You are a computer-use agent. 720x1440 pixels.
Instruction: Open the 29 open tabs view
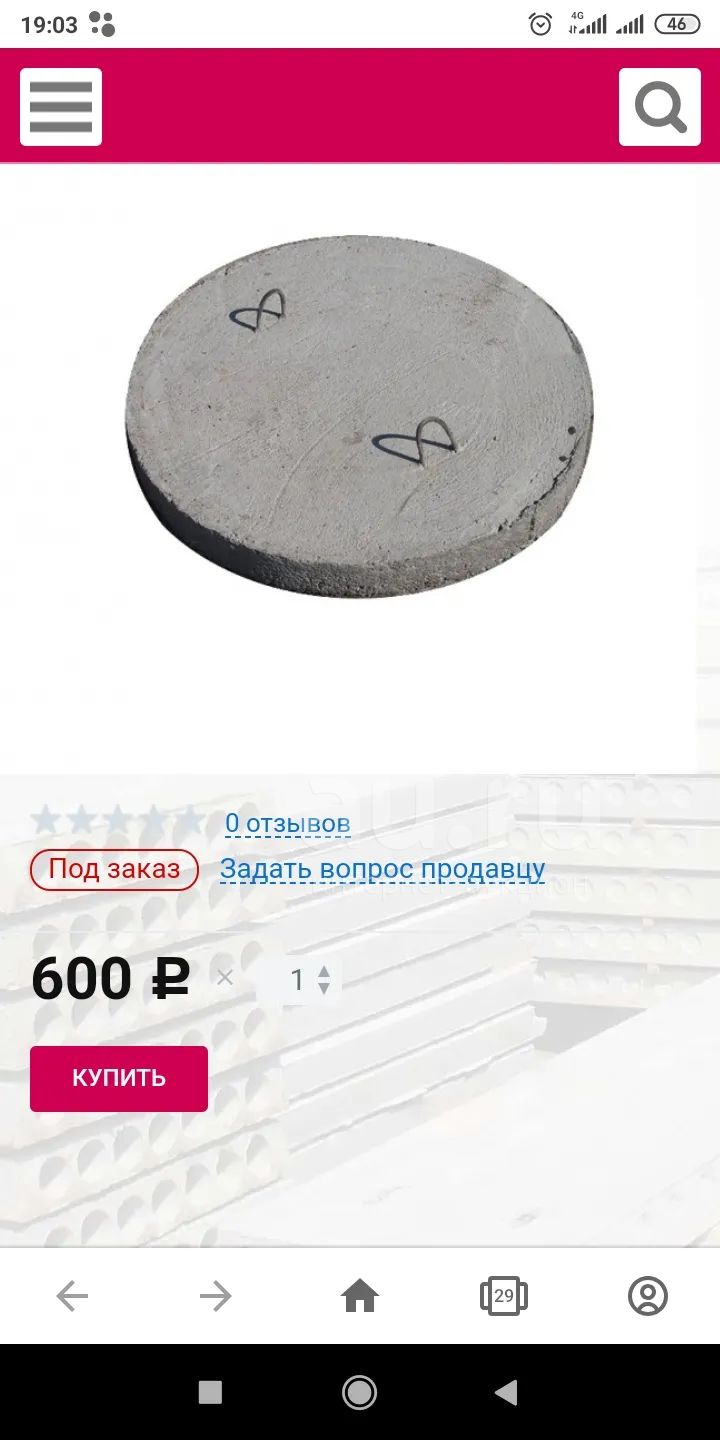coord(504,1297)
